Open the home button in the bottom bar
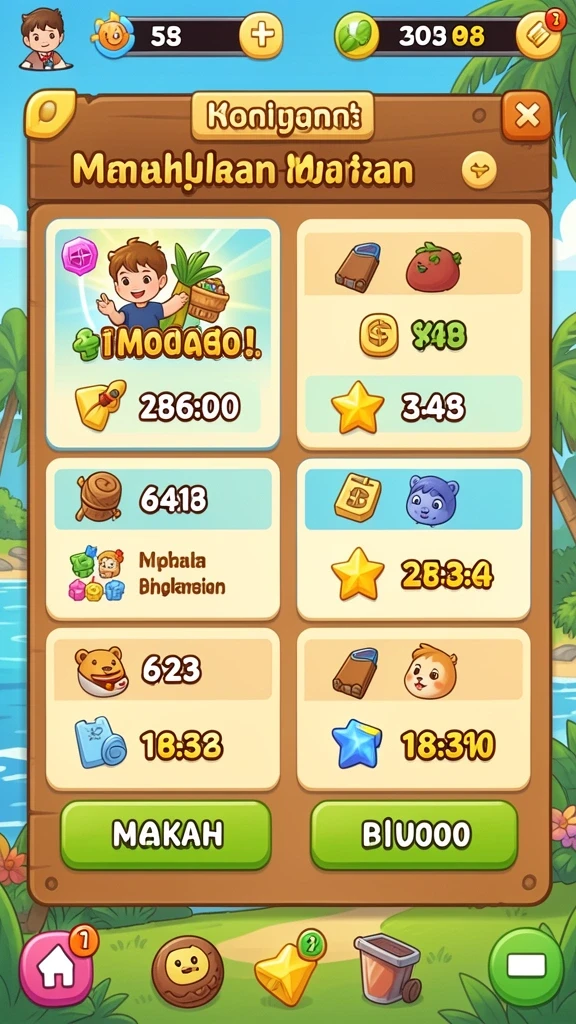Screen dimensions: 576x1024 click(57, 969)
